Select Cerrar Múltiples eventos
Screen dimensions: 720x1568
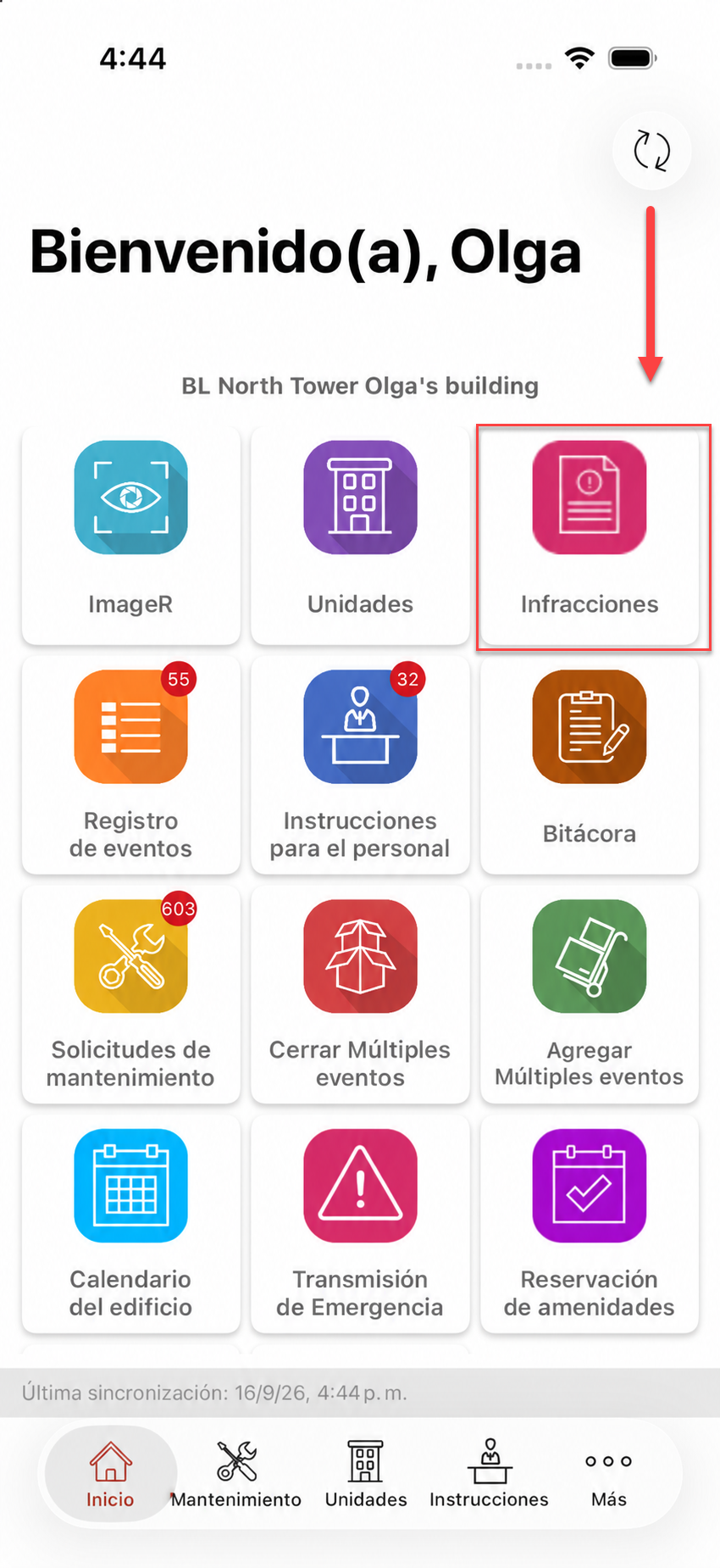(x=360, y=995)
